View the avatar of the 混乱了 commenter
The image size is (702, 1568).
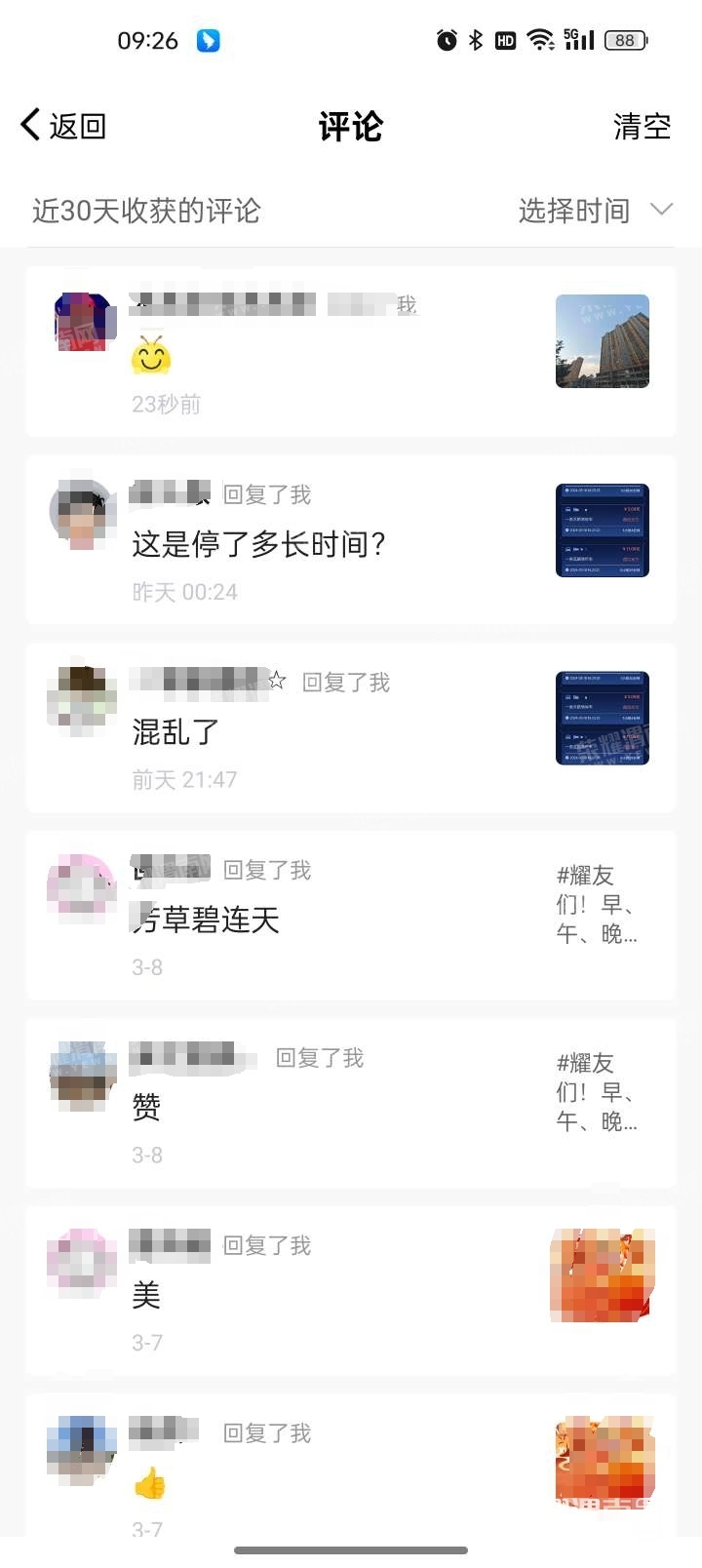[82, 700]
